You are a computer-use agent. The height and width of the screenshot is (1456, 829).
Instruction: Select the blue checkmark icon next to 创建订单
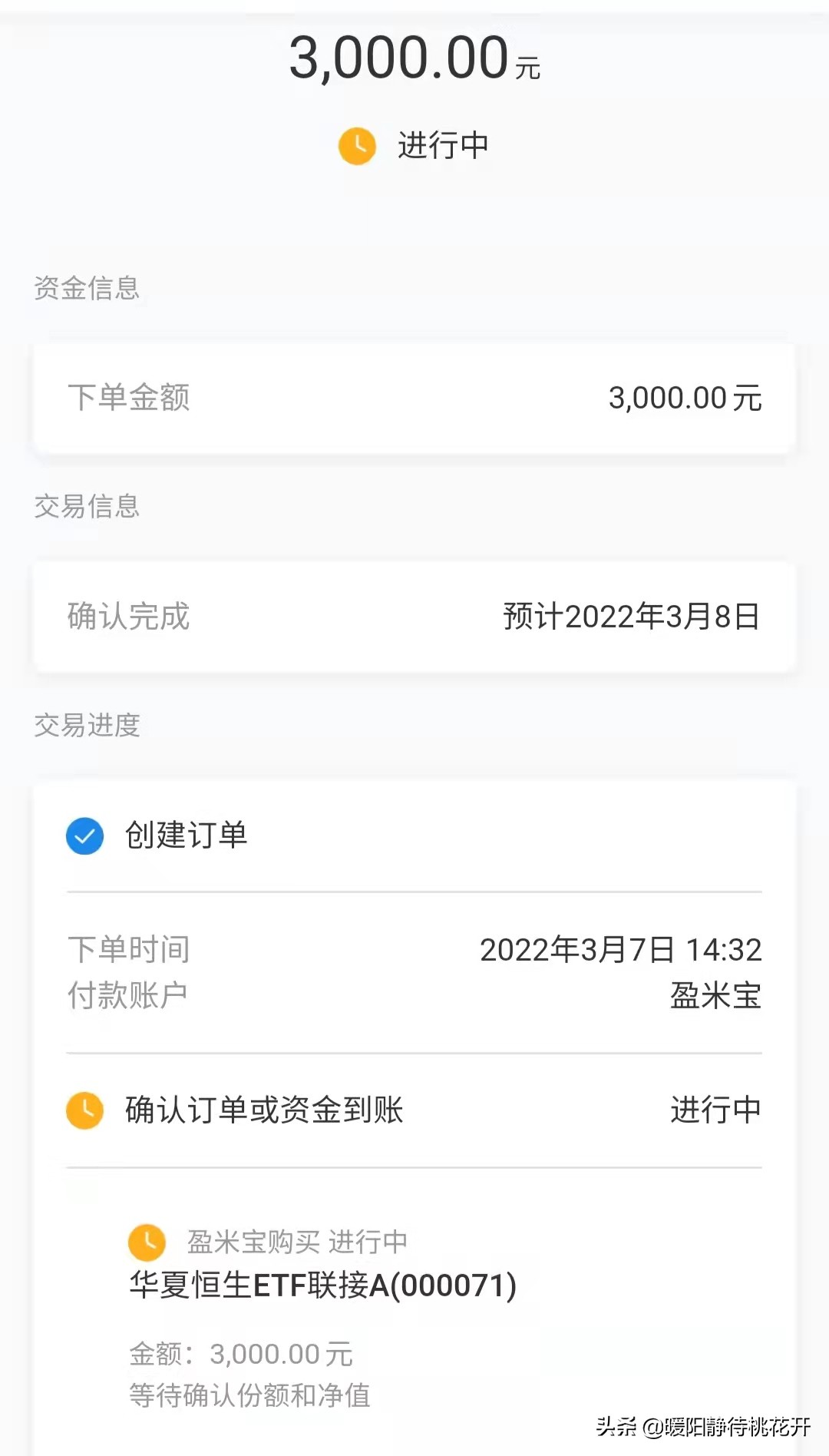(84, 836)
